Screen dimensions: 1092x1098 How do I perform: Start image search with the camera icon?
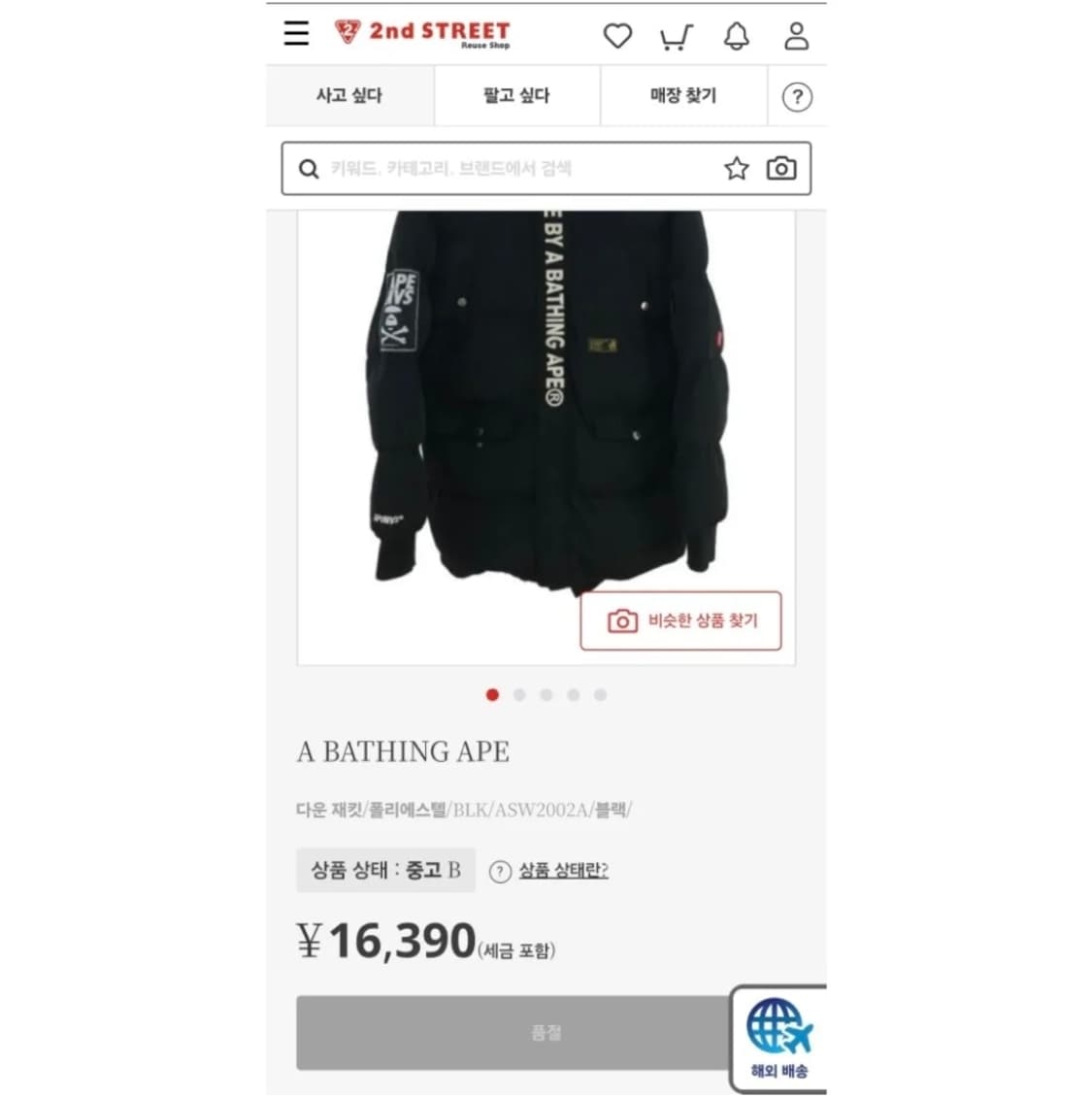click(x=782, y=168)
